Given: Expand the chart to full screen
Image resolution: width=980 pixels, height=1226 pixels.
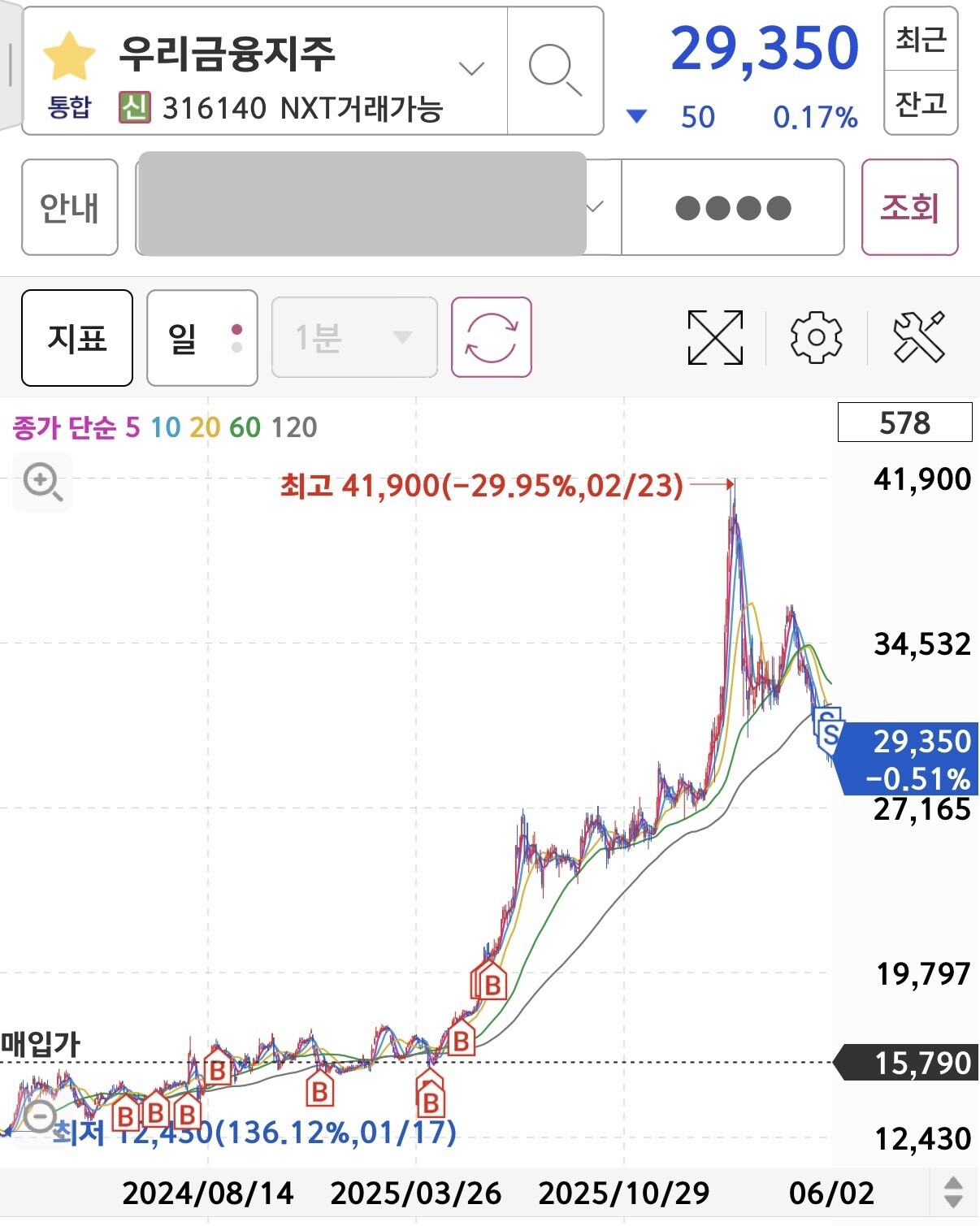Looking at the screenshot, I should point(715,337).
